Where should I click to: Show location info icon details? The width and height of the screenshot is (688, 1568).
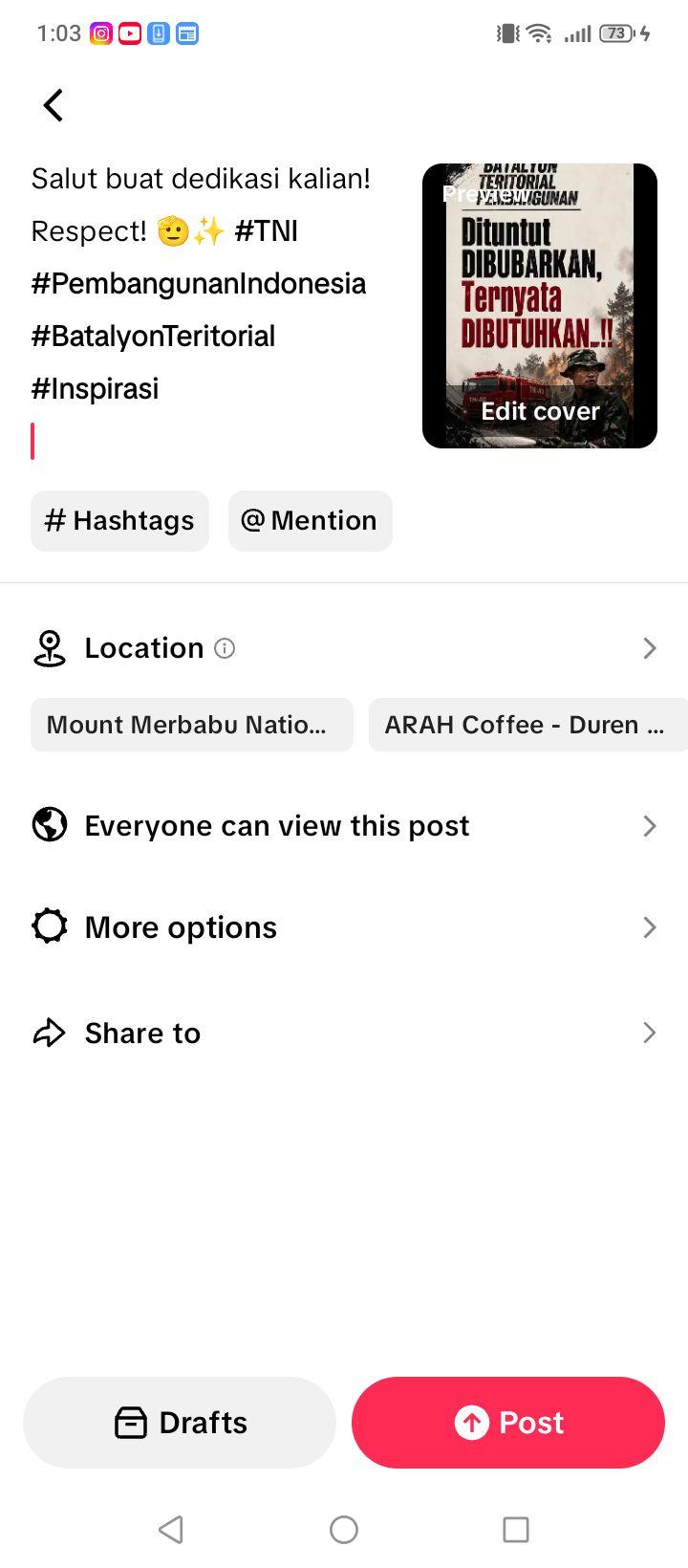pos(225,648)
